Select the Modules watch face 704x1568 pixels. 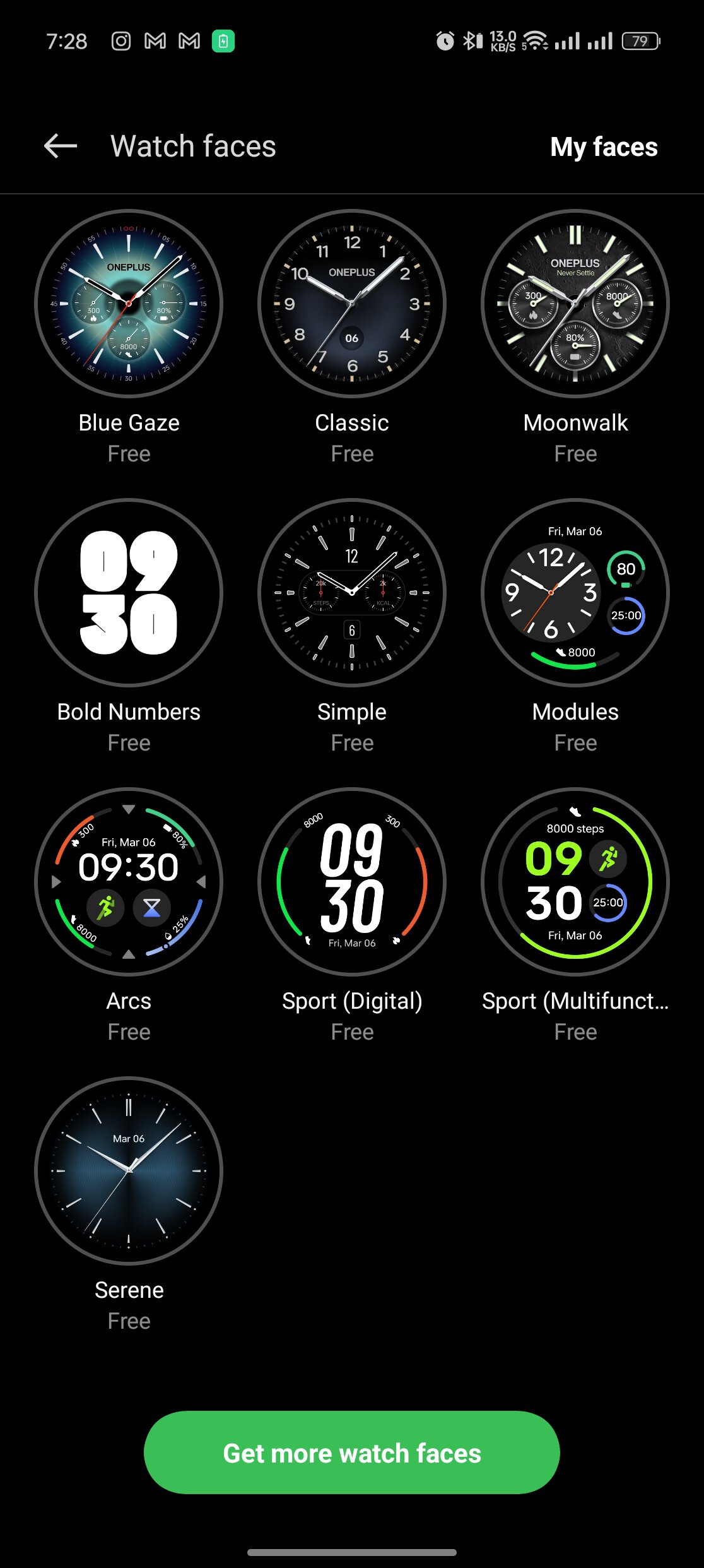coord(575,593)
